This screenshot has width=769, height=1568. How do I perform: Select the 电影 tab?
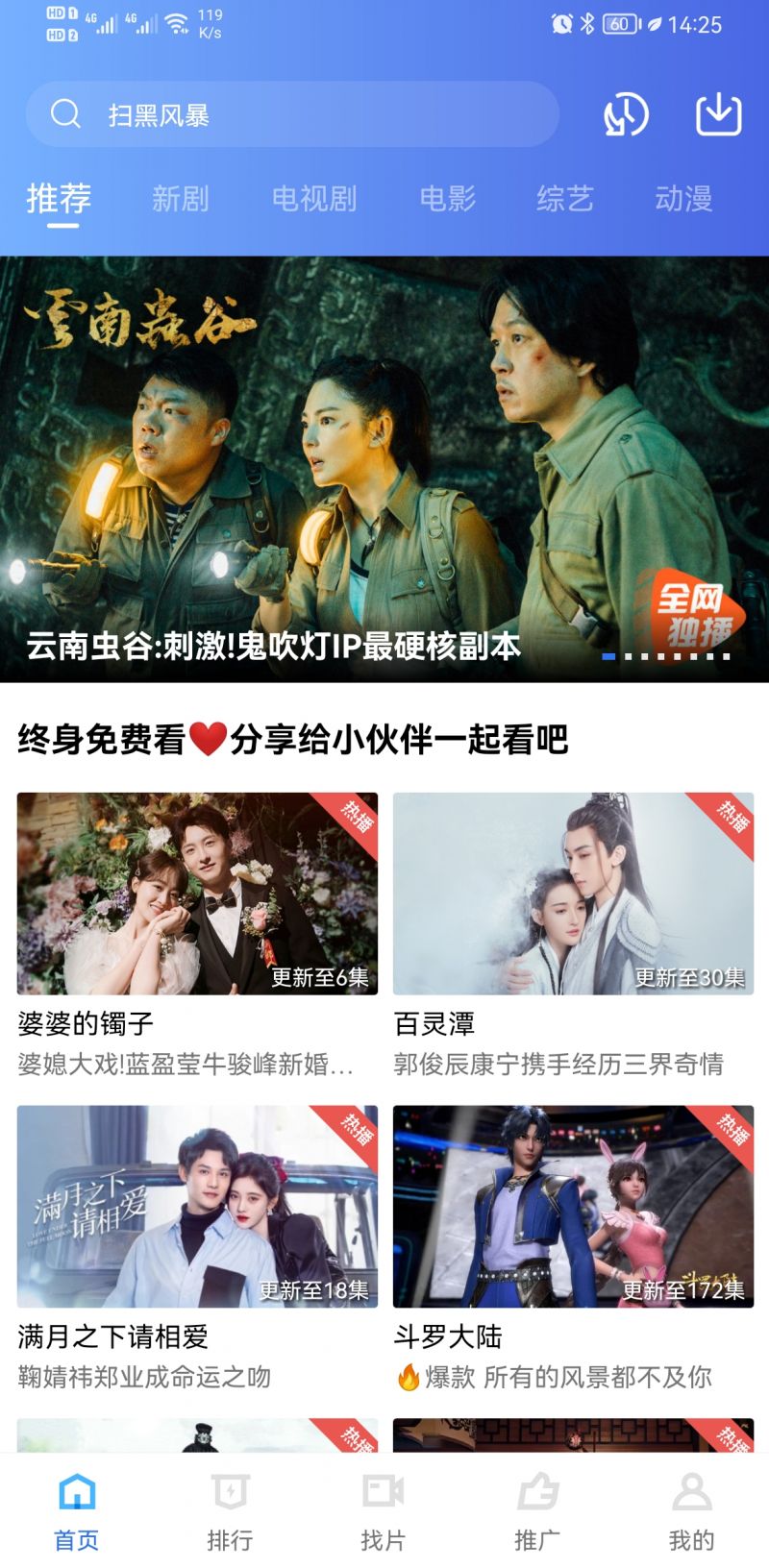[x=447, y=199]
